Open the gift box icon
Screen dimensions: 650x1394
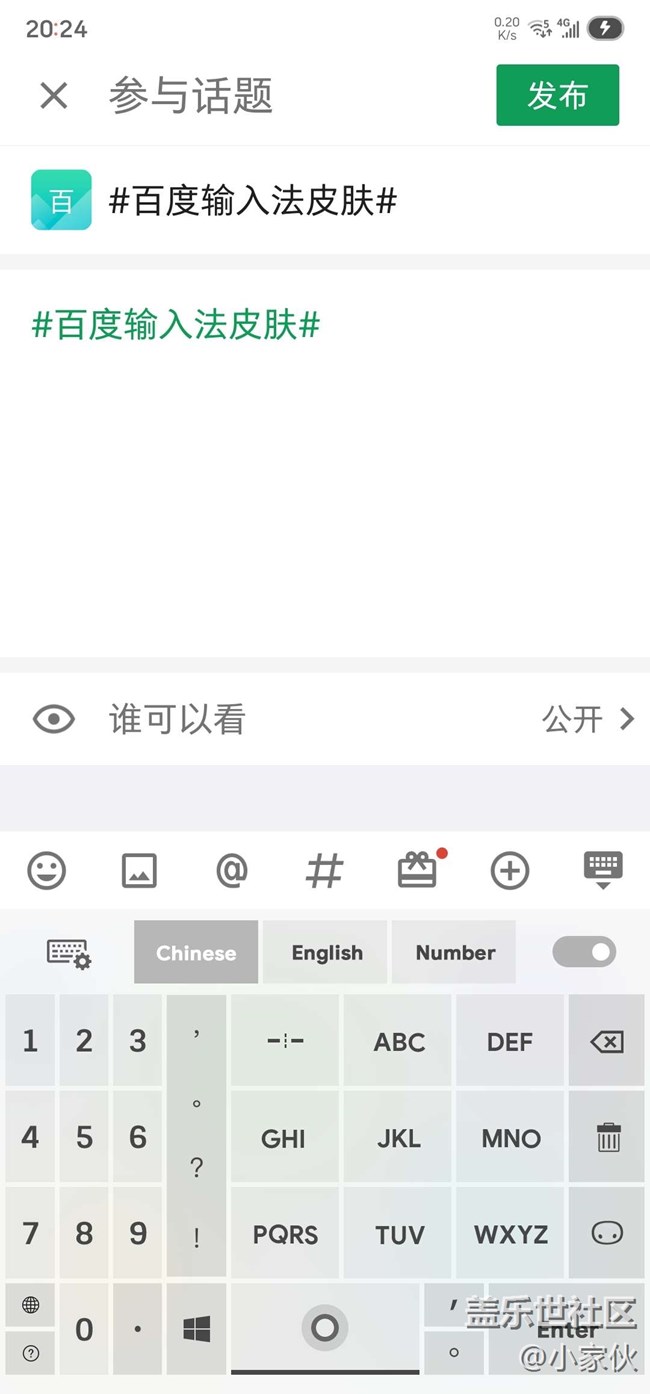point(418,869)
